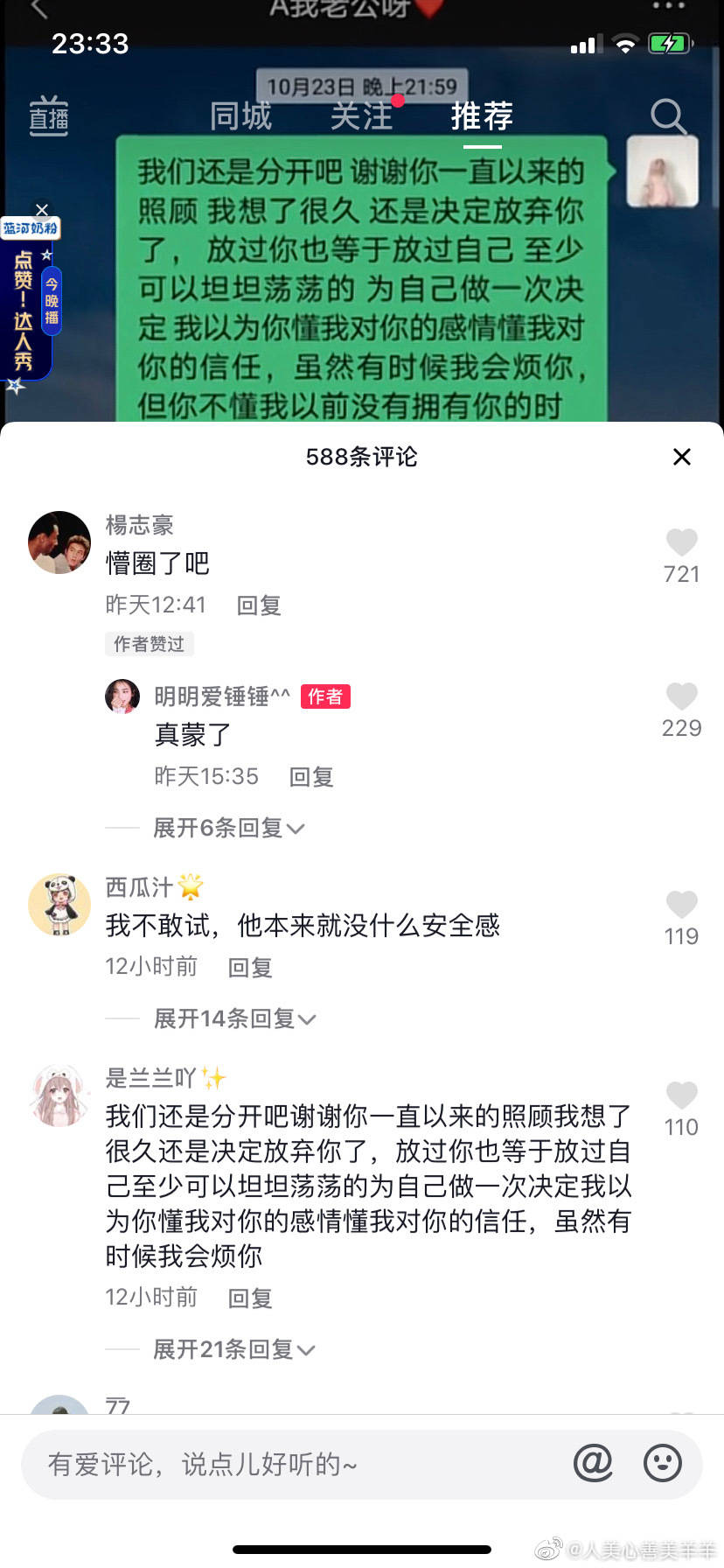Like 是兰兰吖's comment

pos(682,1095)
